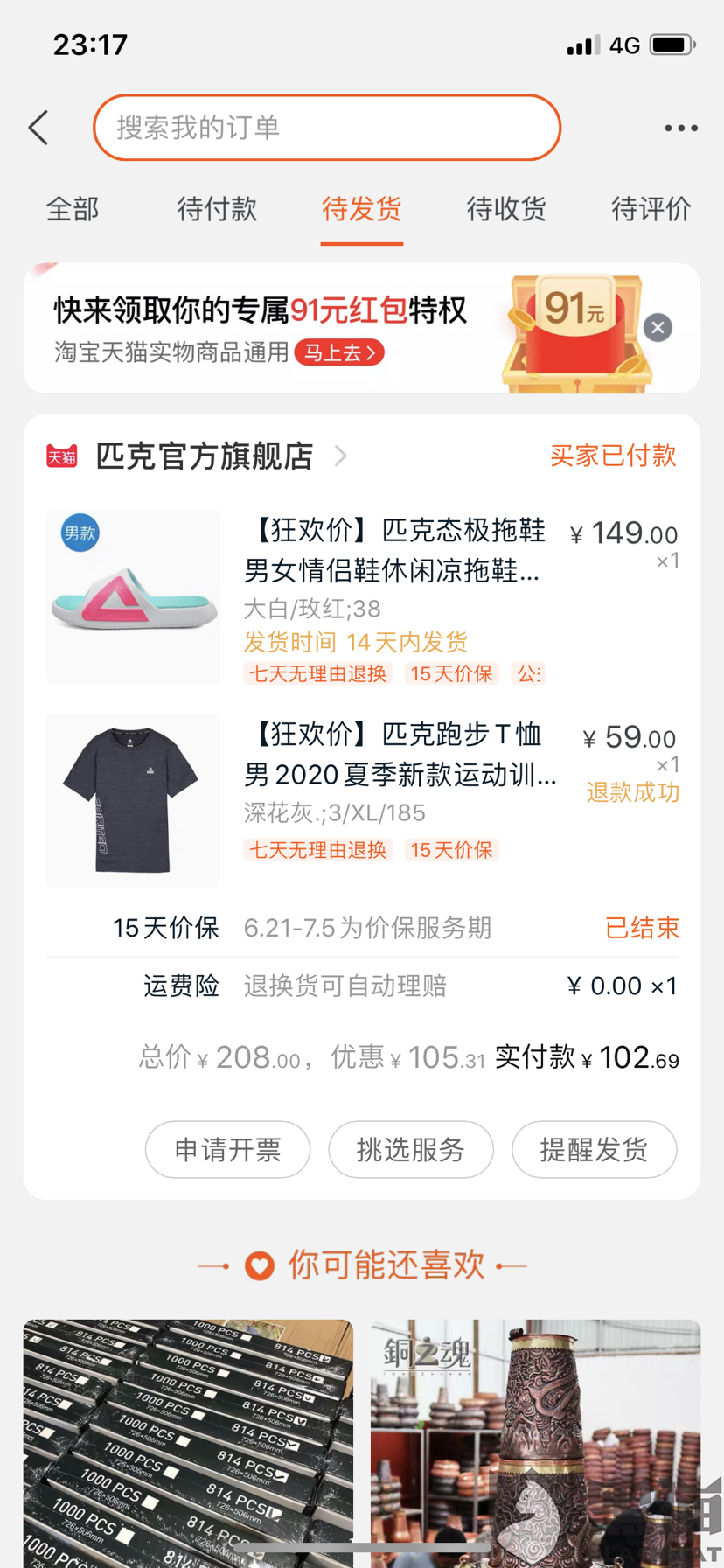Tap the 挑选服务 button
This screenshot has height=1568, width=724.
click(x=411, y=1149)
